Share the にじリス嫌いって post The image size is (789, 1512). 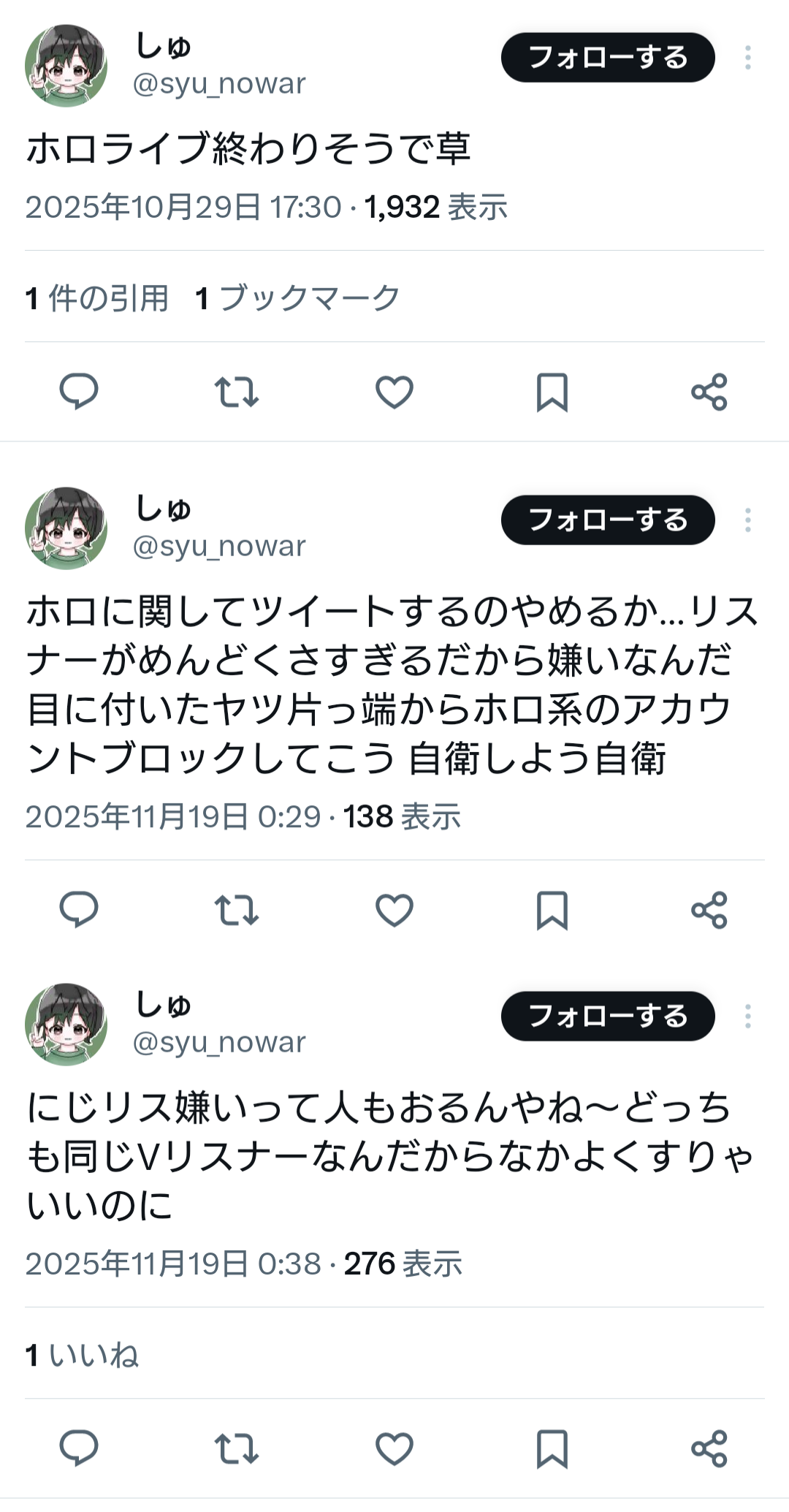click(x=709, y=1448)
